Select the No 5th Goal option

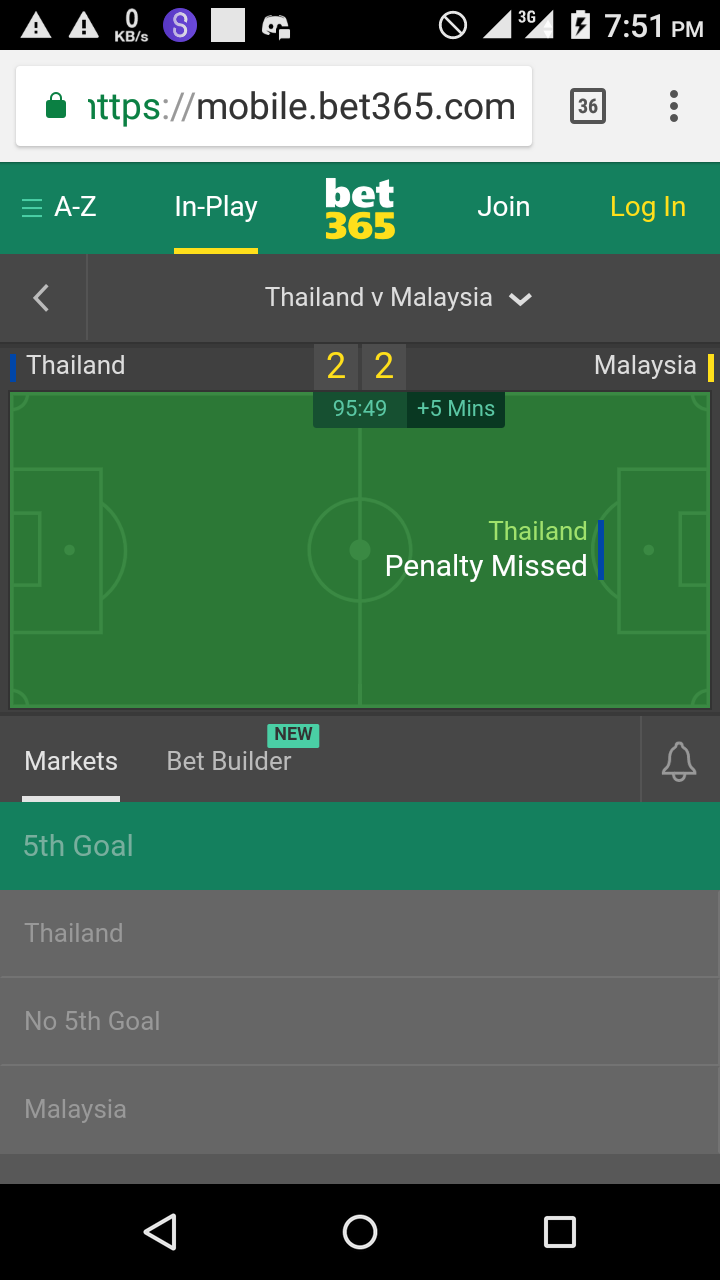coord(360,1021)
